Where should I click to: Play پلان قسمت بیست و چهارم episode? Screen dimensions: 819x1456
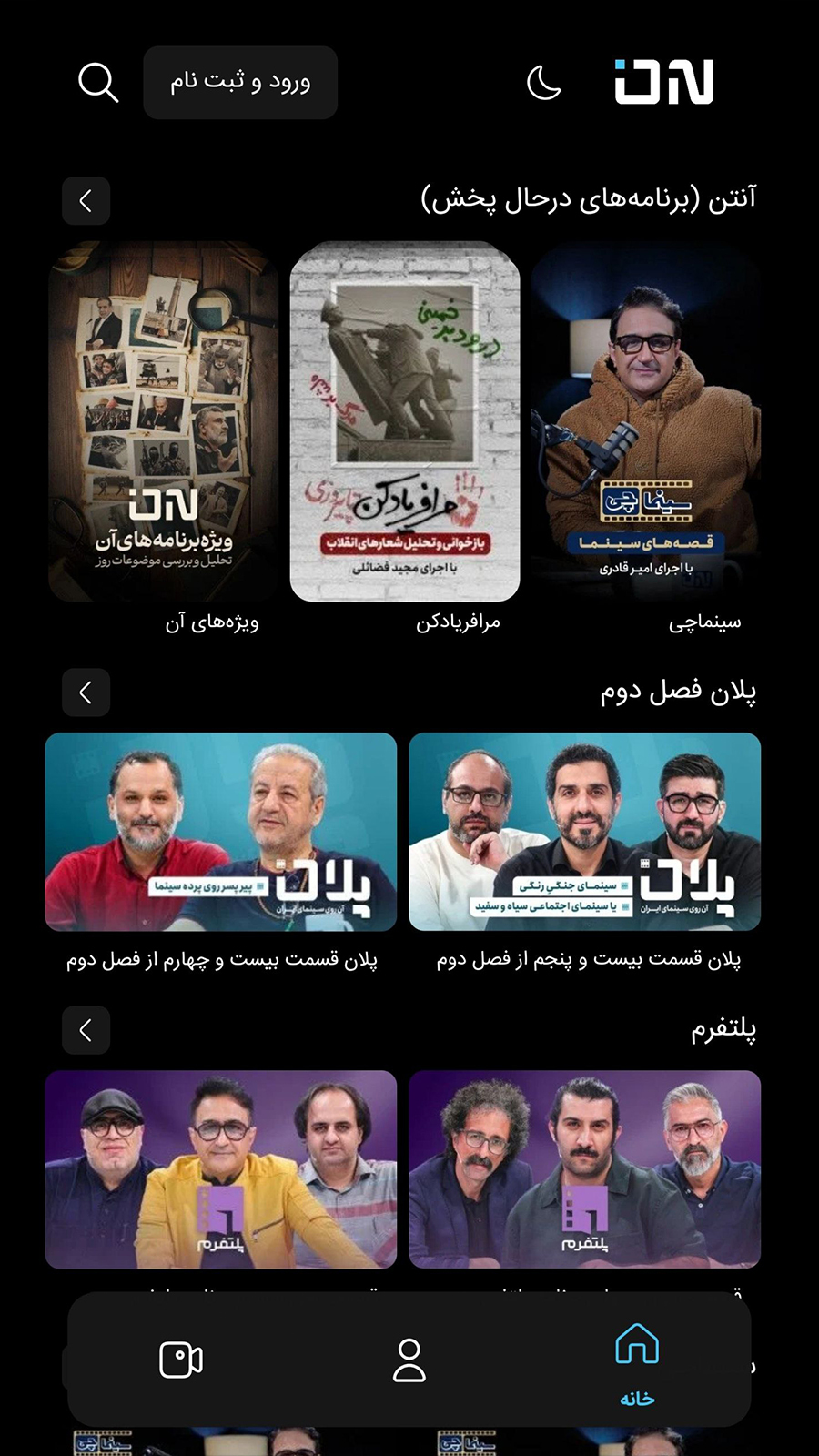[x=221, y=832]
